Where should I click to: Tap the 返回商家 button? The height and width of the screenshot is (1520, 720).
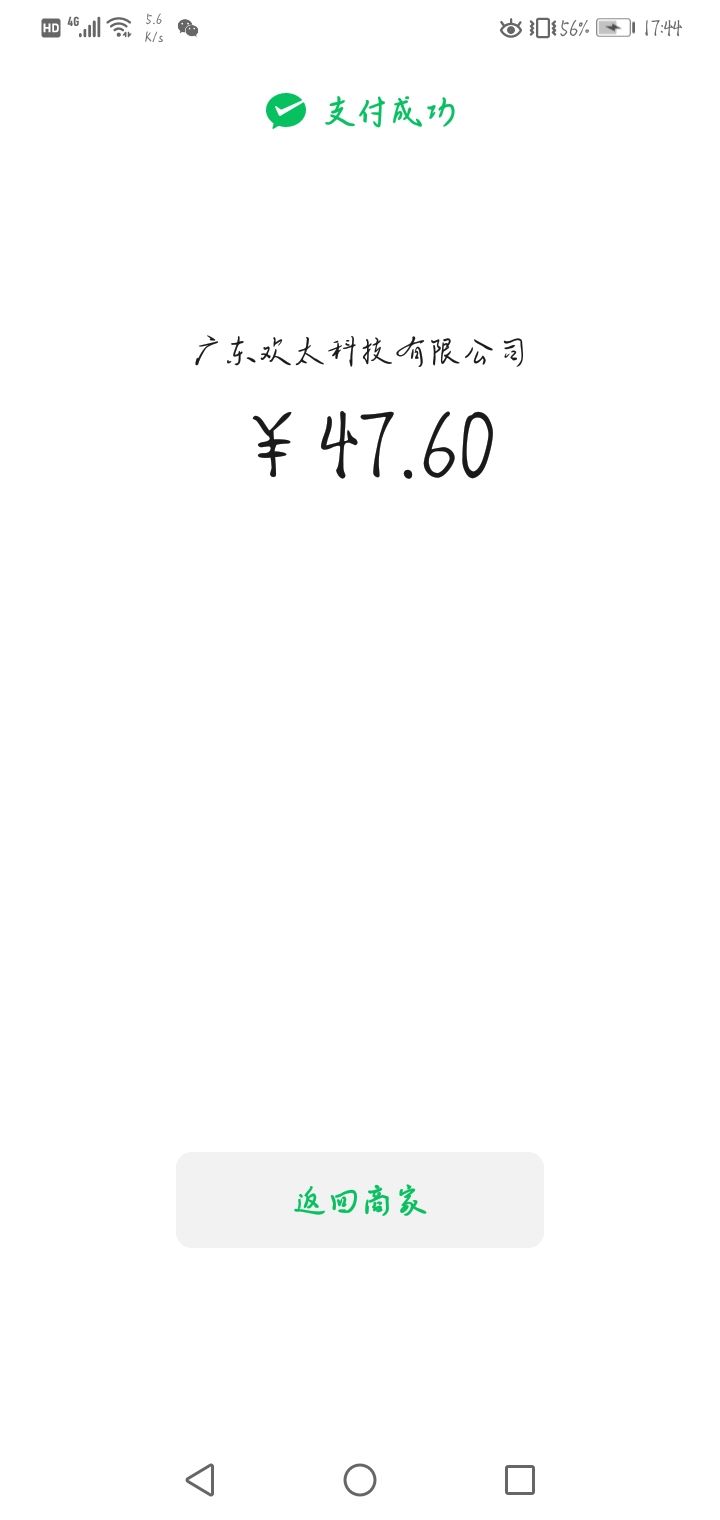pos(360,1200)
